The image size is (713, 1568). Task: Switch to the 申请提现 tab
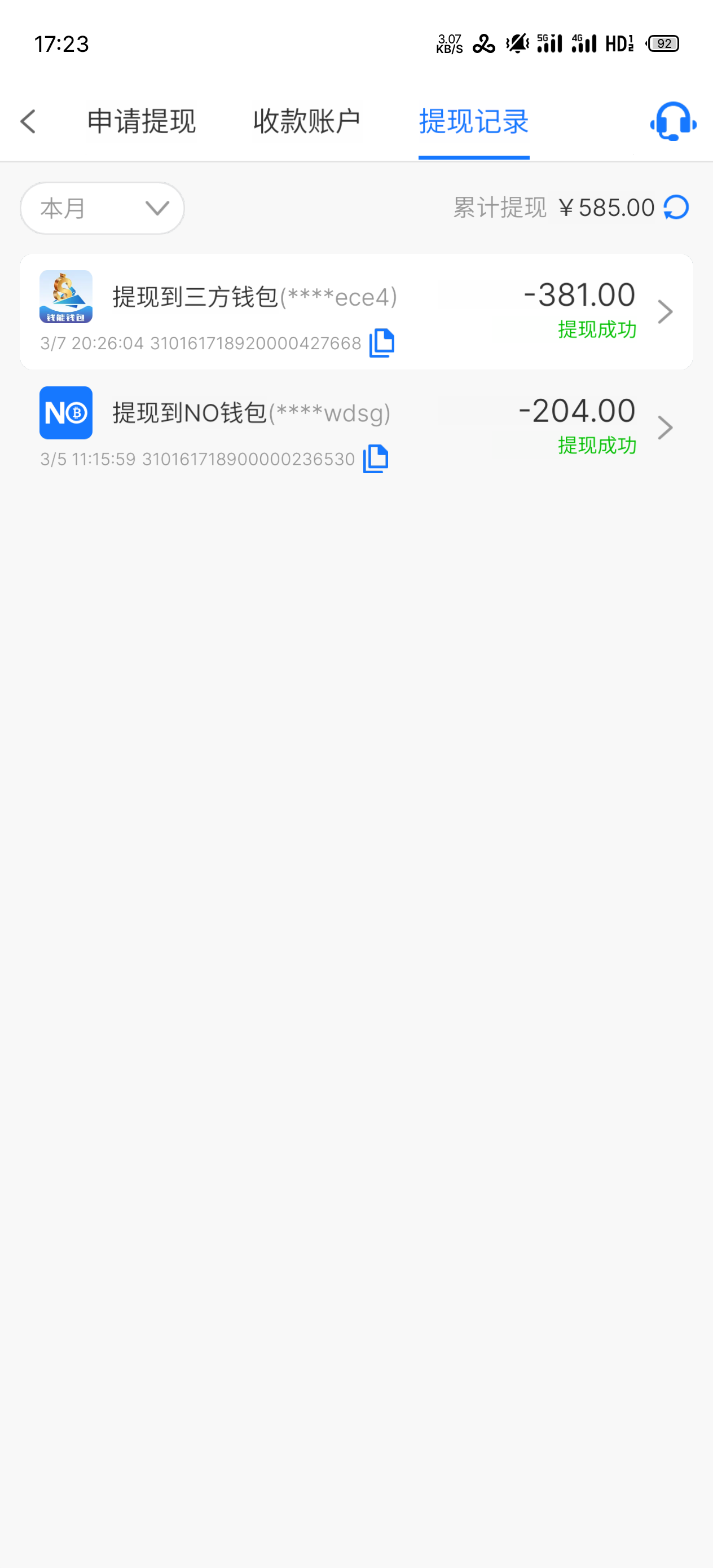coord(141,121)
